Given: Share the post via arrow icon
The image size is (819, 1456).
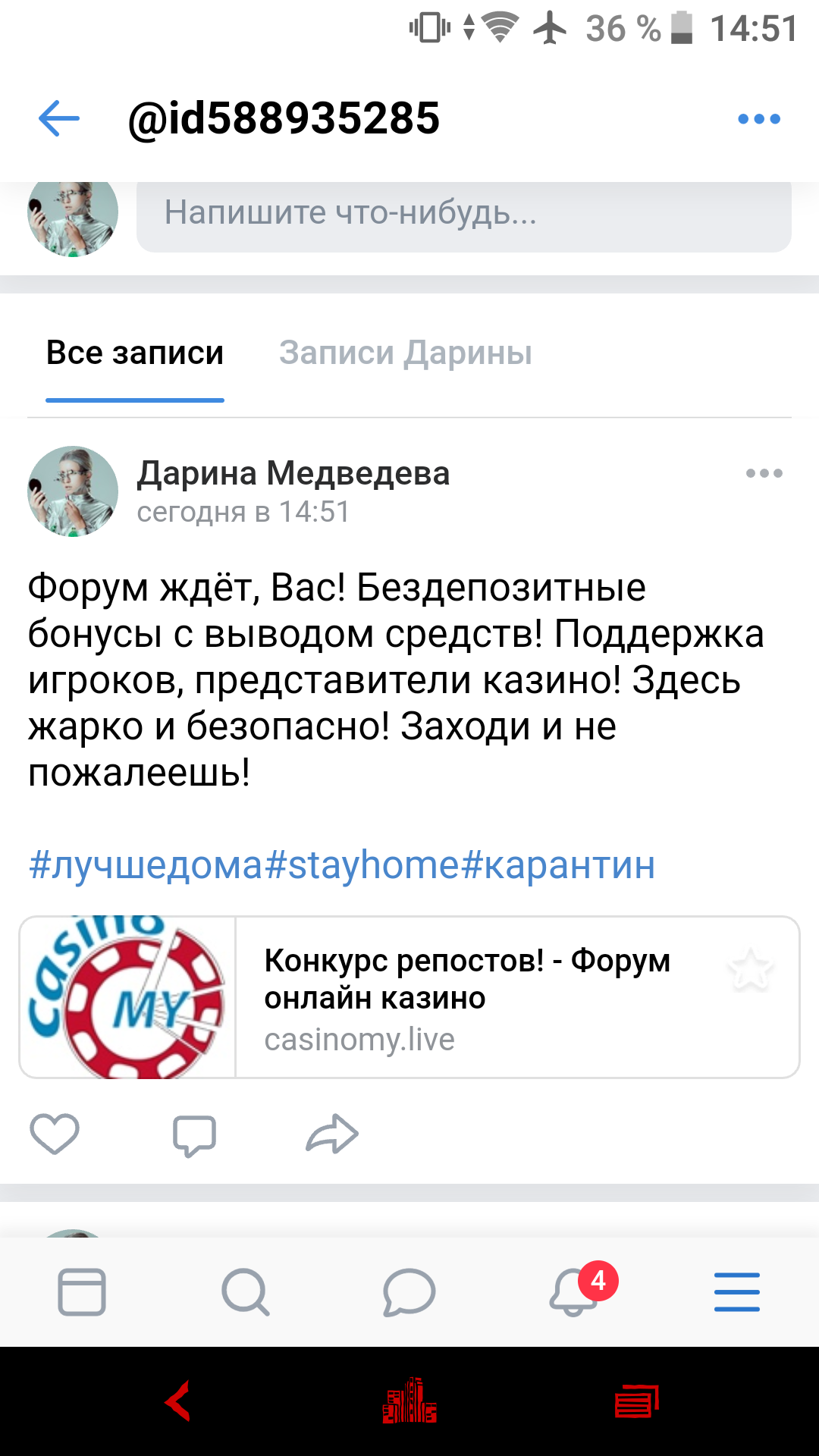Looking at the screenshot, I should click(332, 1134).
